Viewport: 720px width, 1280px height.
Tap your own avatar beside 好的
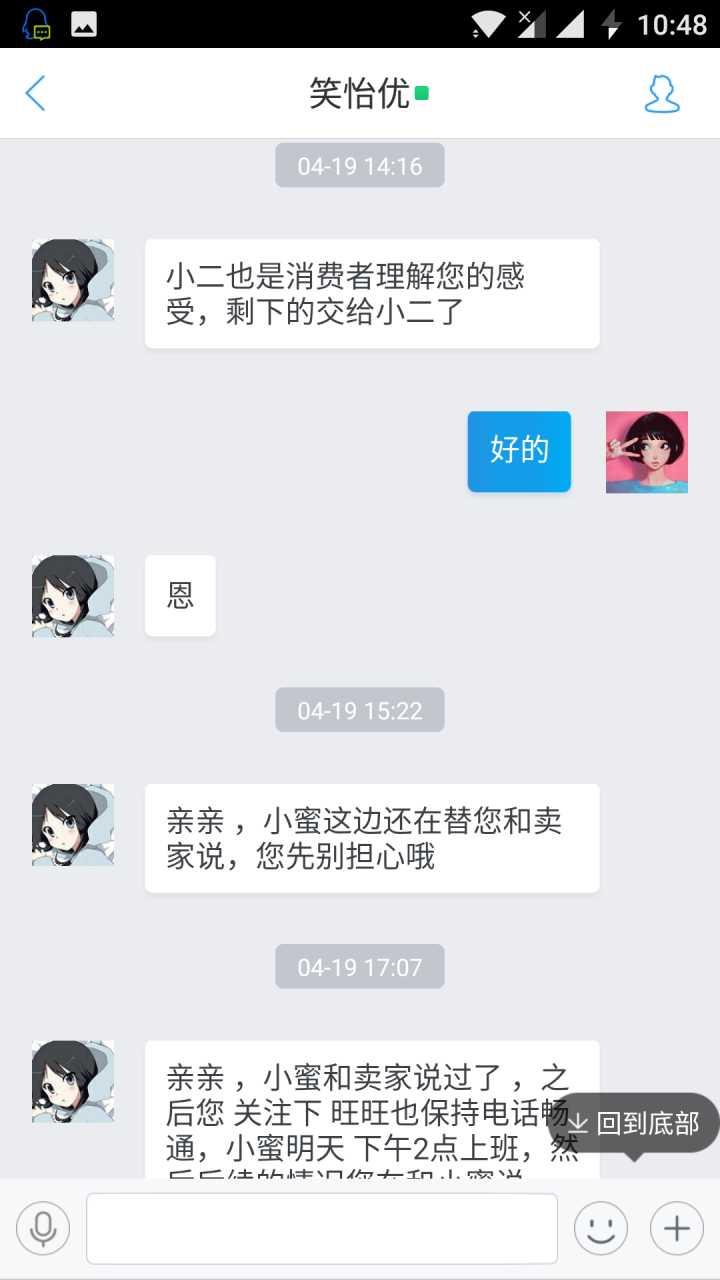(647, 452)
